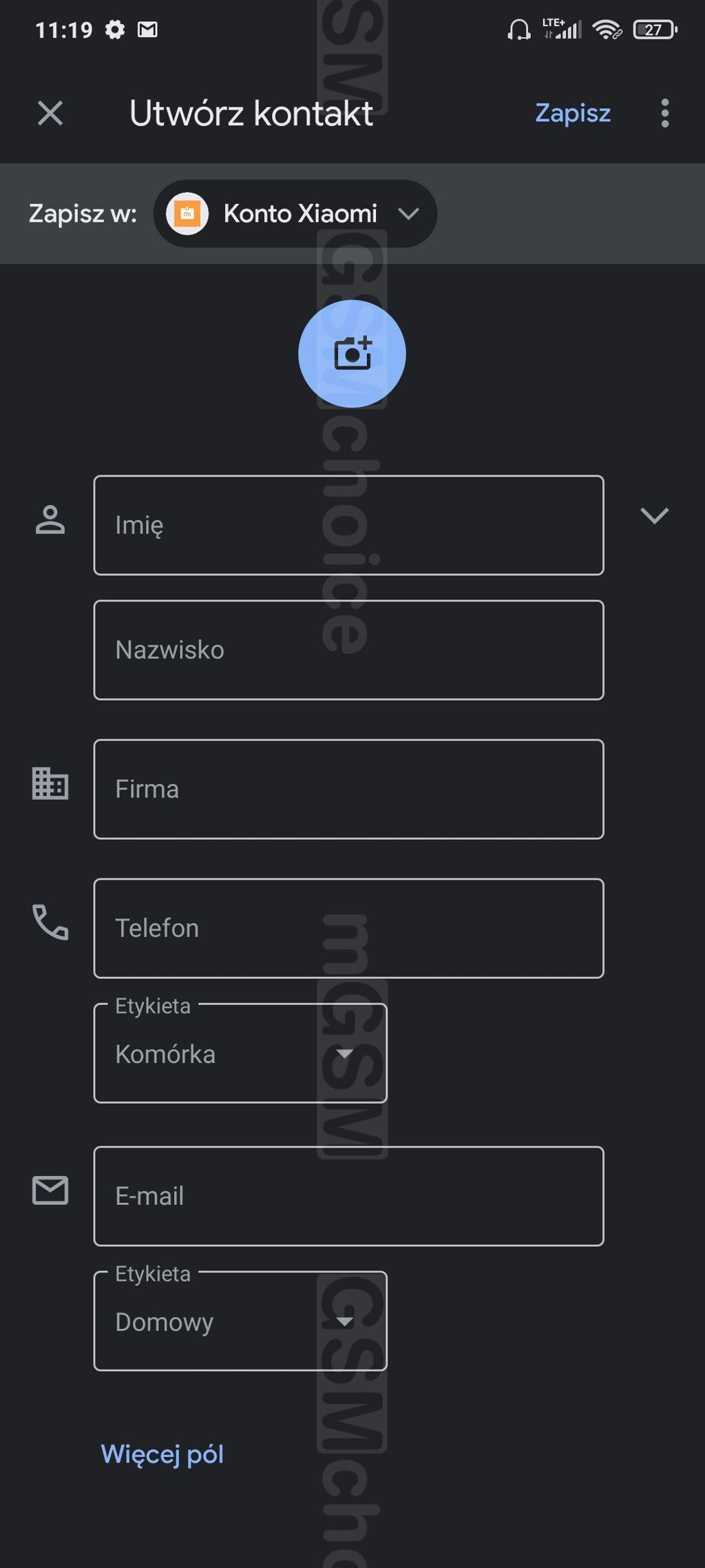Enter the Telefon field
Image resolution: width=705 pixels, height=1568 pixels.
[x=348, y=928]
